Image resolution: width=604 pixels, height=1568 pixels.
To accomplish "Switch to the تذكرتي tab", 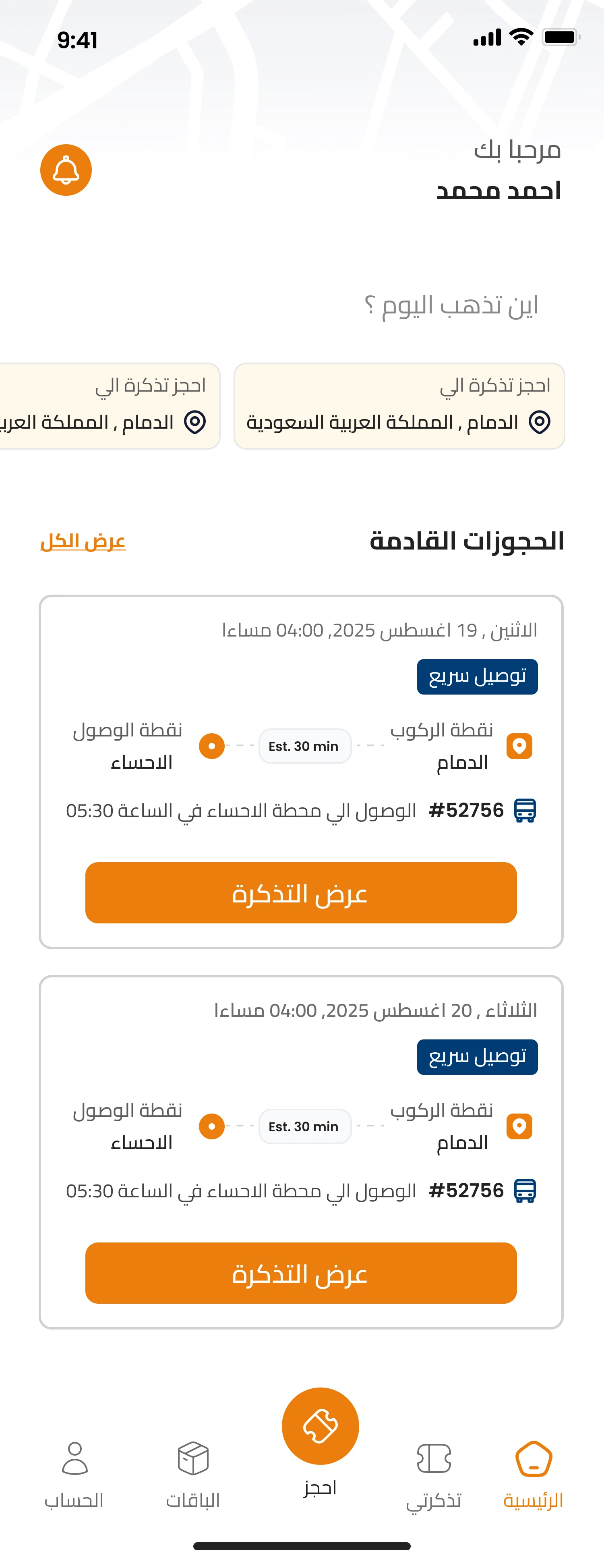I will pos(434,1473).
